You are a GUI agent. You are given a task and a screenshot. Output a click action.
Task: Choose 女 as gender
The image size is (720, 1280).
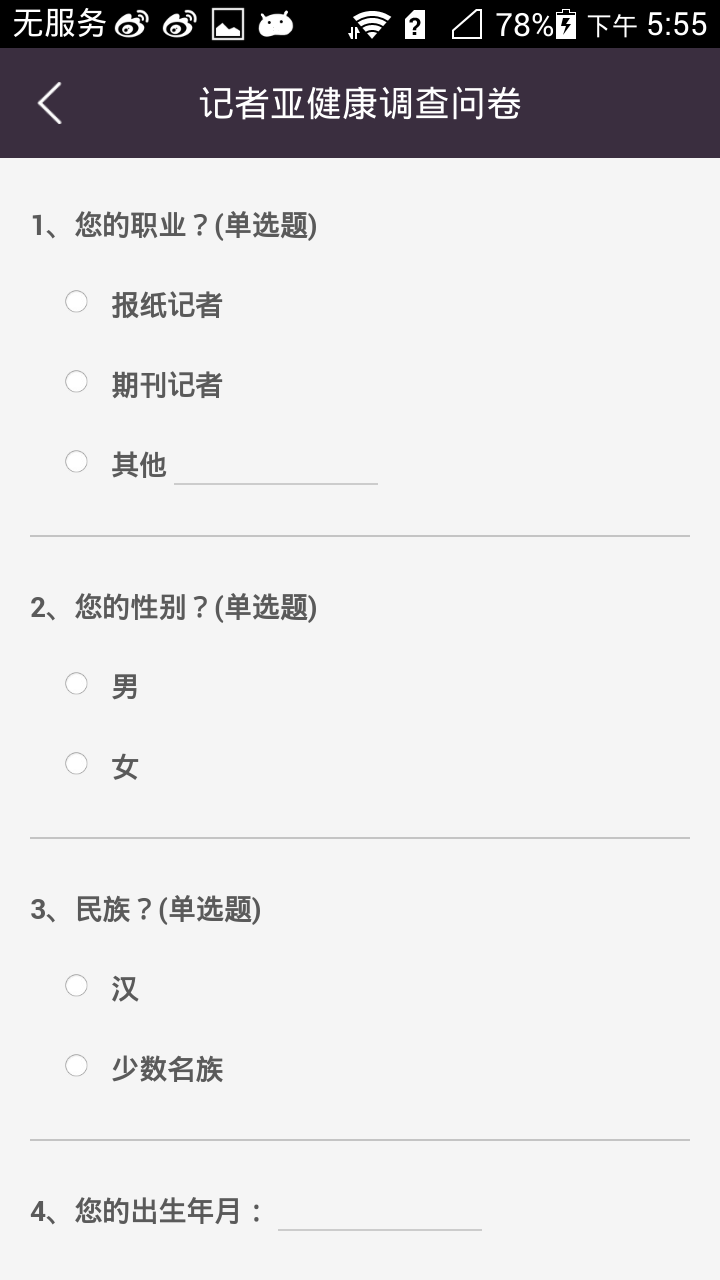pos(77,764)
